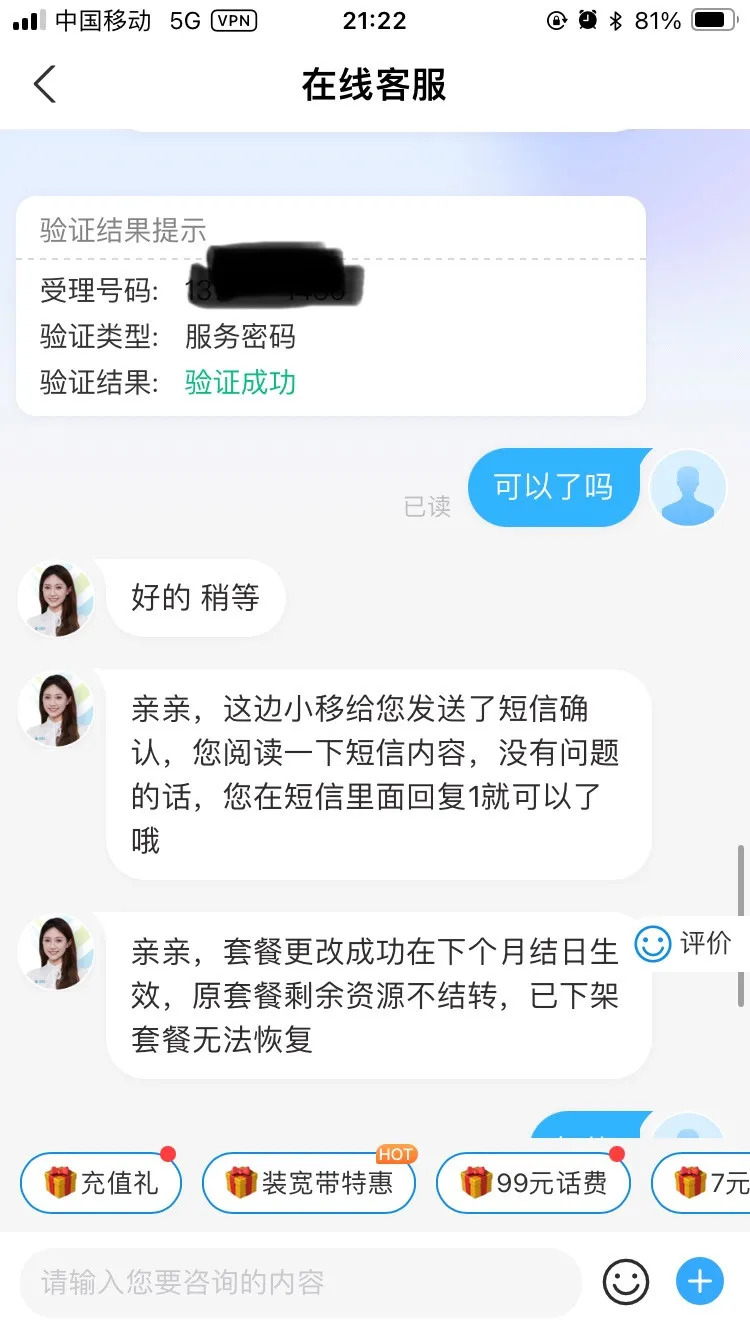Tap the 99元话费 chip
Image resolution: width=750 pixels, height=1334 pixels.
533,1183
